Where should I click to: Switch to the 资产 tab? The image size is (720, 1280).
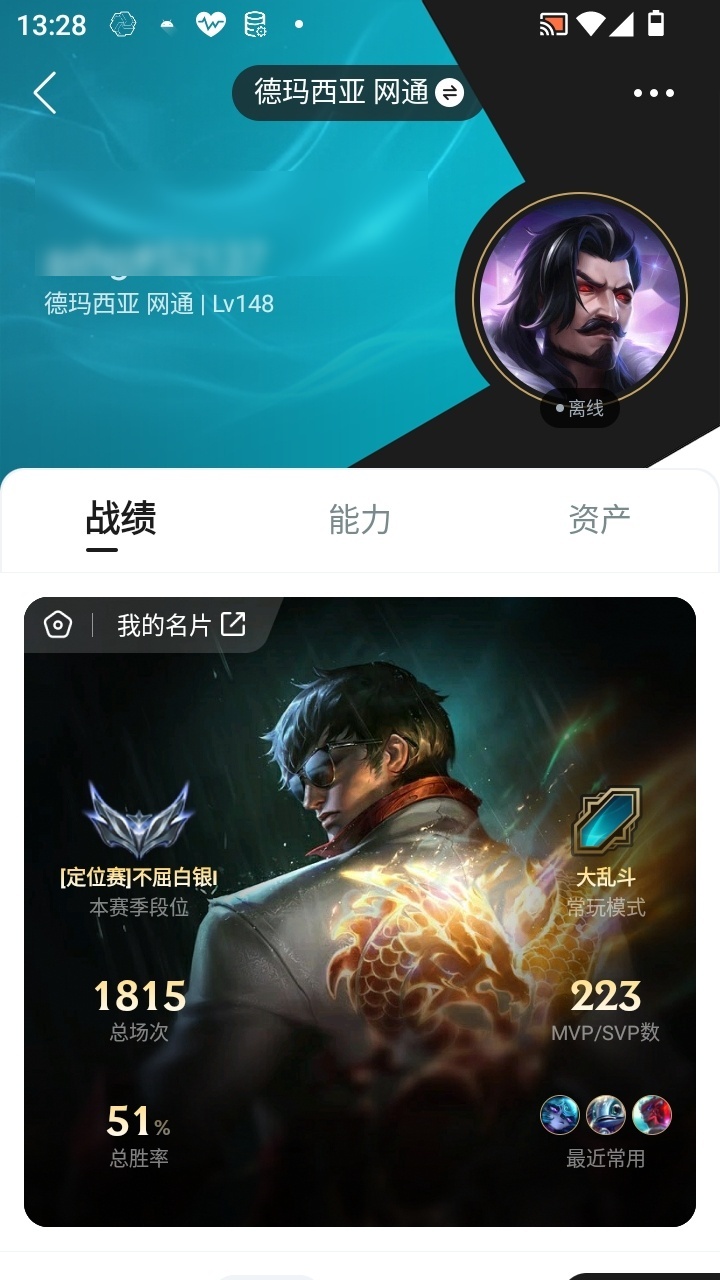[598, 520]
